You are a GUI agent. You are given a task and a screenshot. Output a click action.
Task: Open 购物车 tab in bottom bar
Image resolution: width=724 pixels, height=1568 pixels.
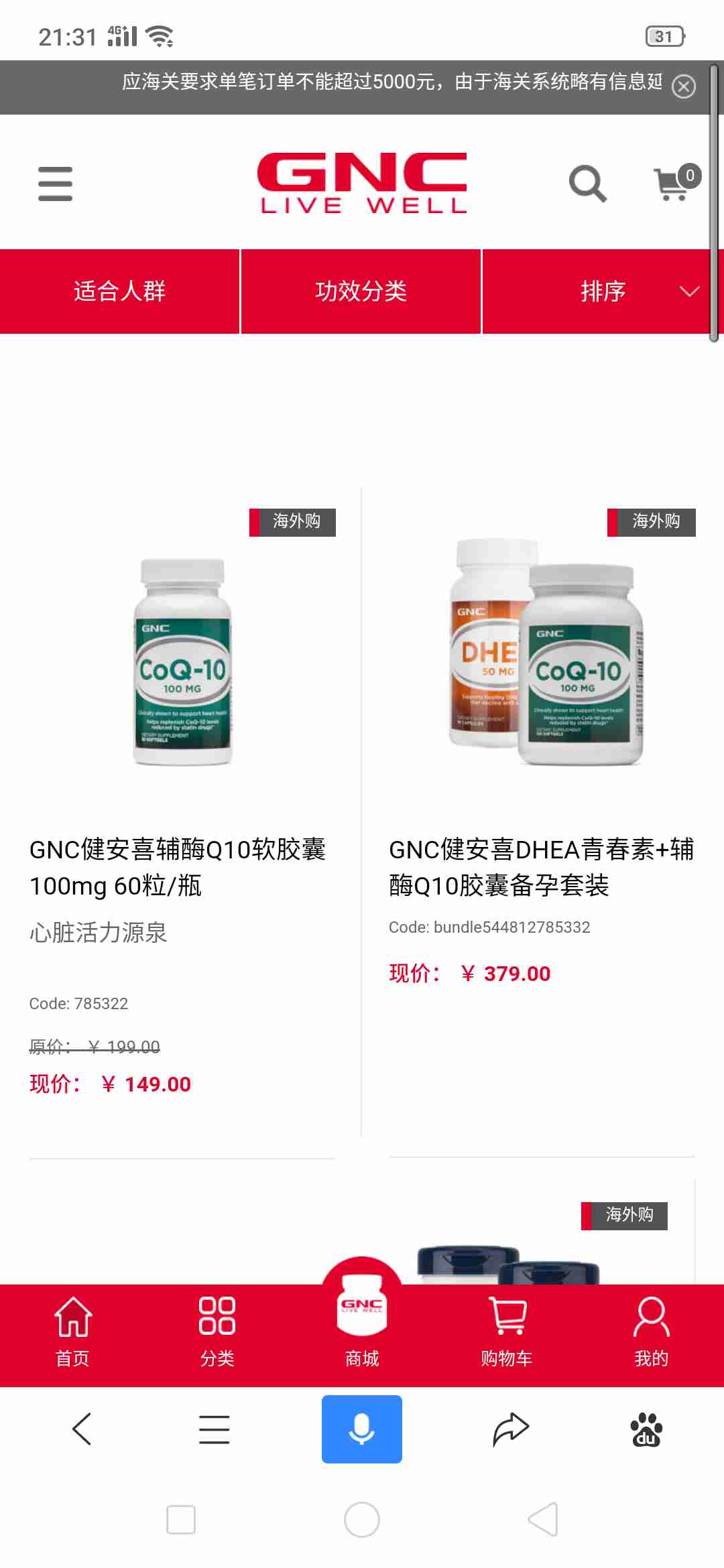507,1332
